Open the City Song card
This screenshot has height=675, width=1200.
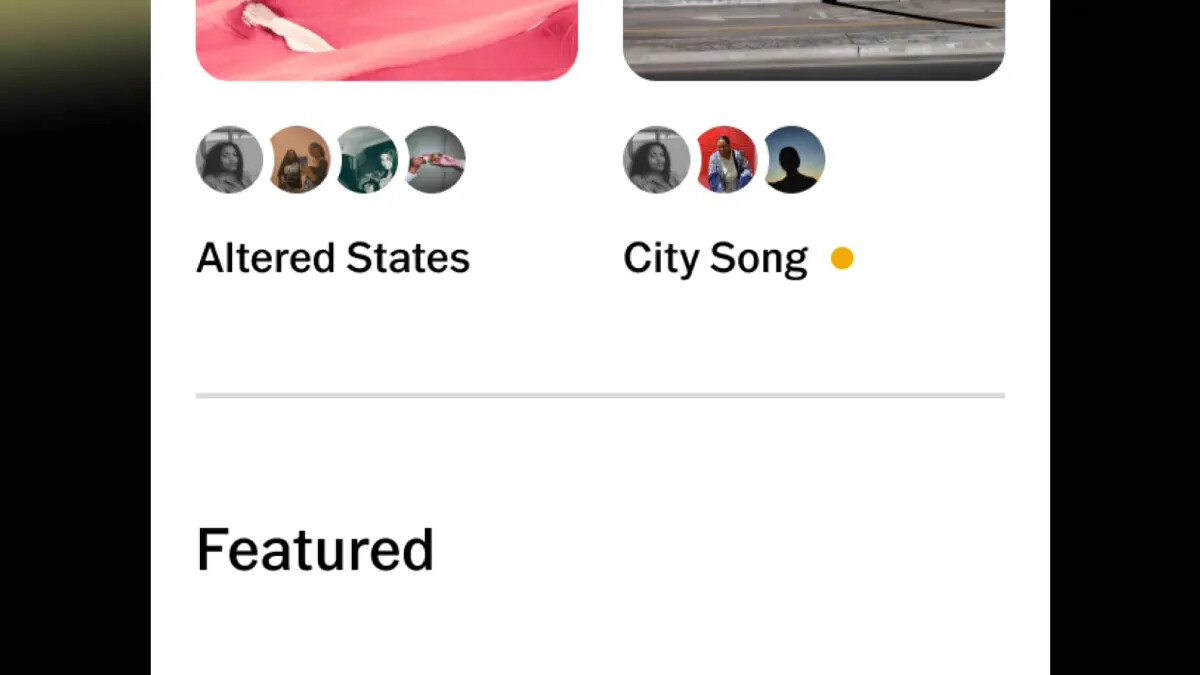[715, 258]
